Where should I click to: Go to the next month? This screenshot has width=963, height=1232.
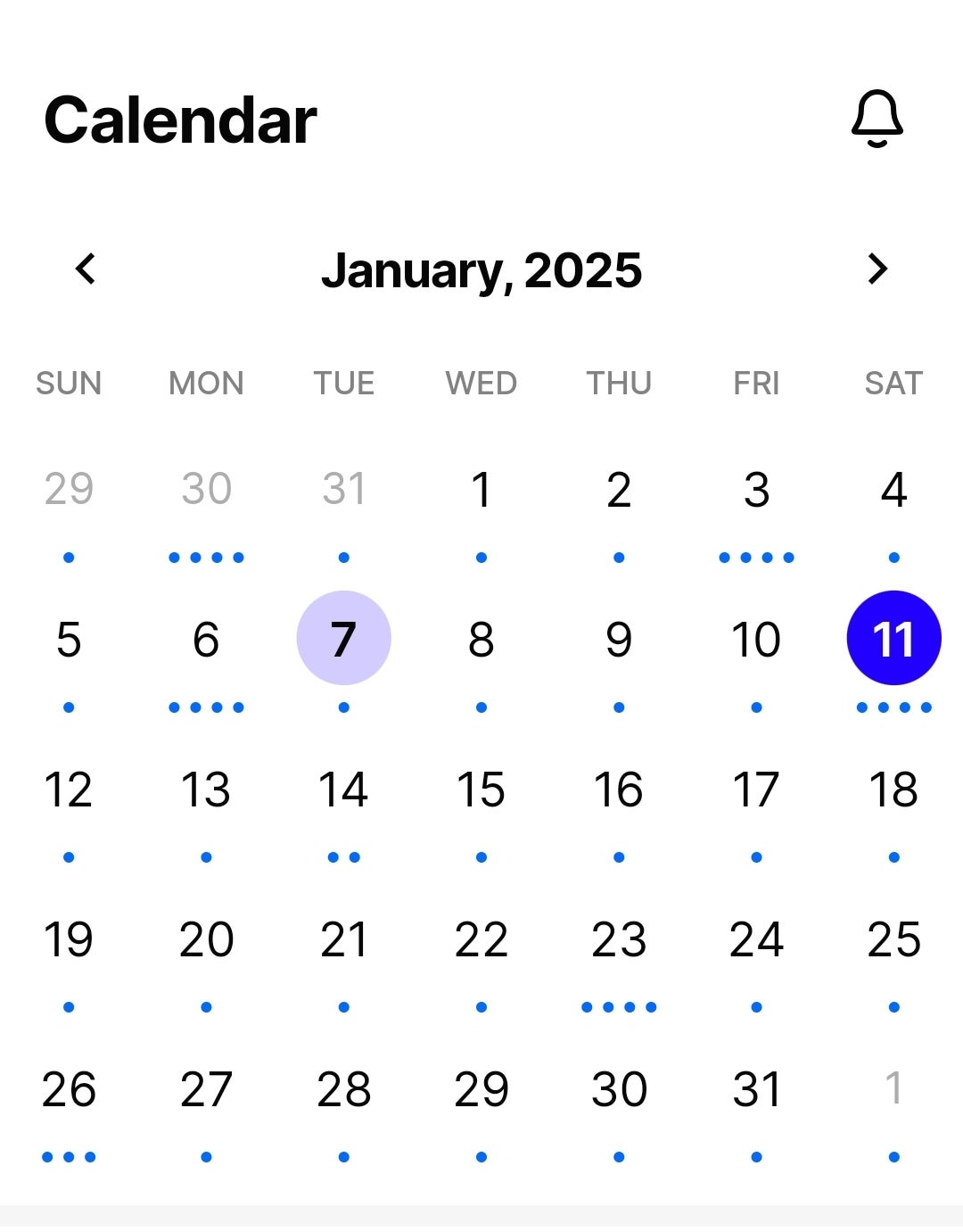coord(877,269)
